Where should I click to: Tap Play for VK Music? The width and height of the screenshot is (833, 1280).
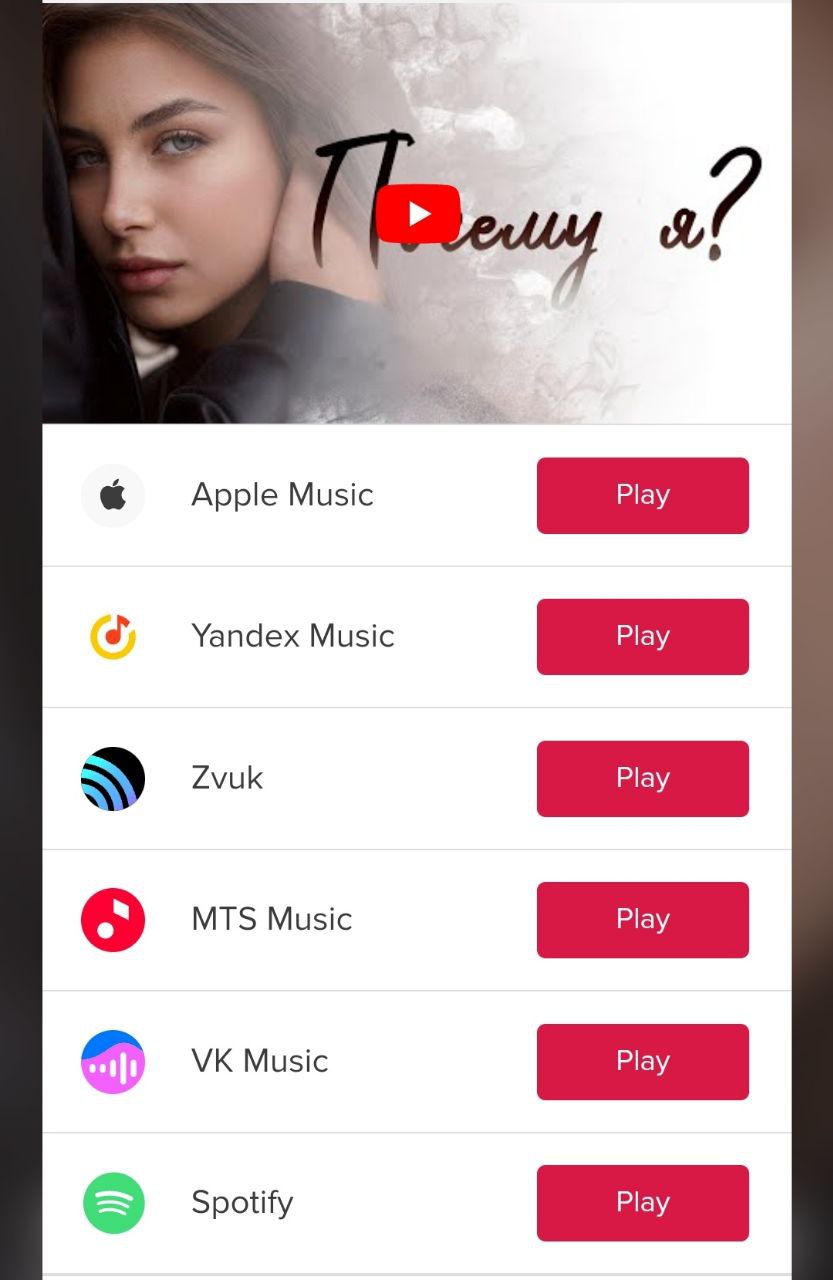[x=642, y=1061]
